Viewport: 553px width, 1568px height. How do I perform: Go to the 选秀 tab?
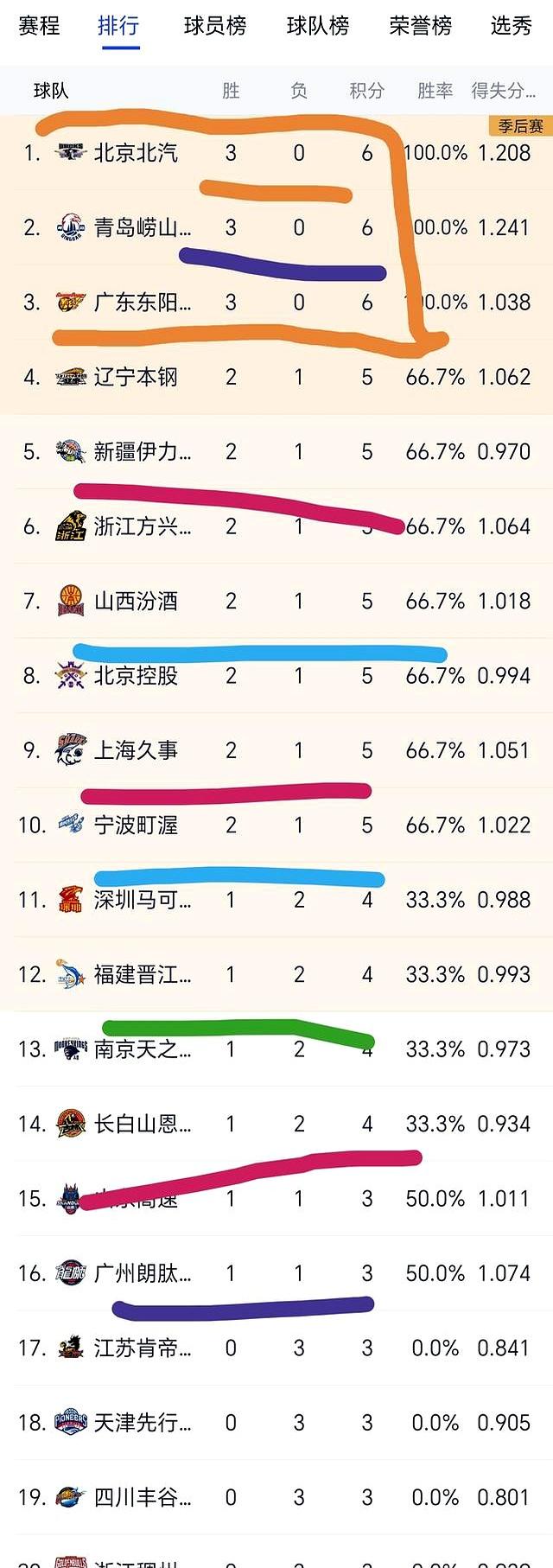pyautogui.click(x=511, y=26)
